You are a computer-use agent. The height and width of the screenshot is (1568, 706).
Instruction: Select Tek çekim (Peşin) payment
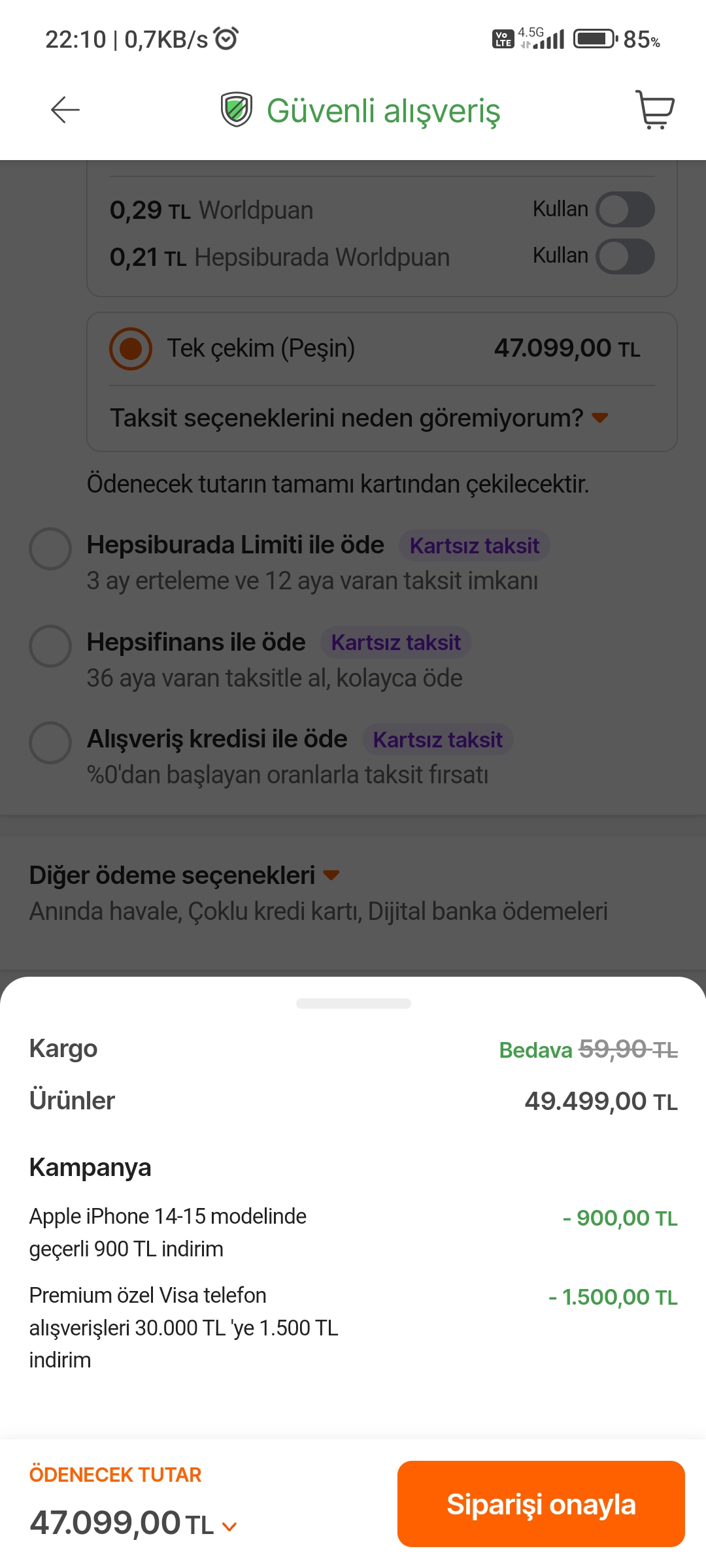131,348
